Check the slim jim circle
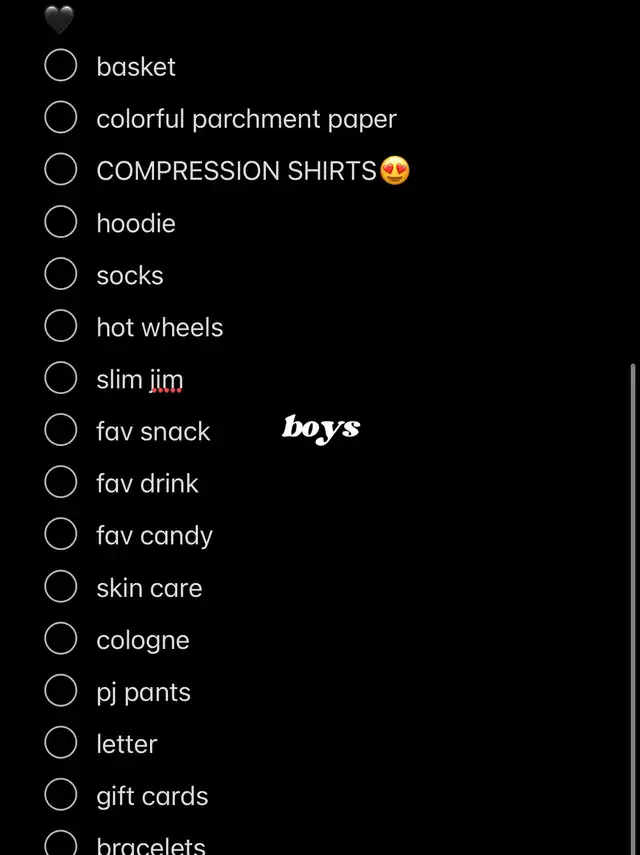 61,378
